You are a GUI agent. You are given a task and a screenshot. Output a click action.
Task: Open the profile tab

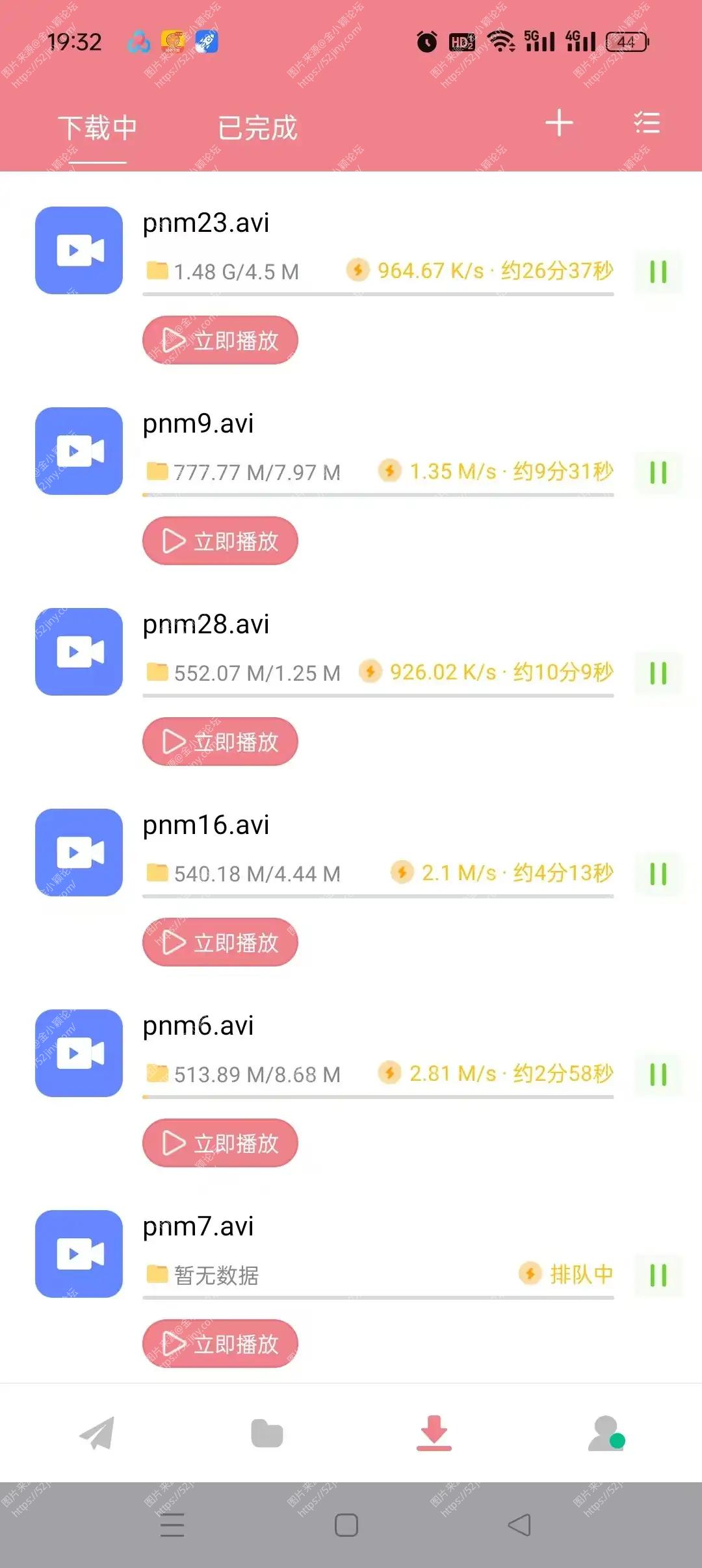(x=606, y=1434)
